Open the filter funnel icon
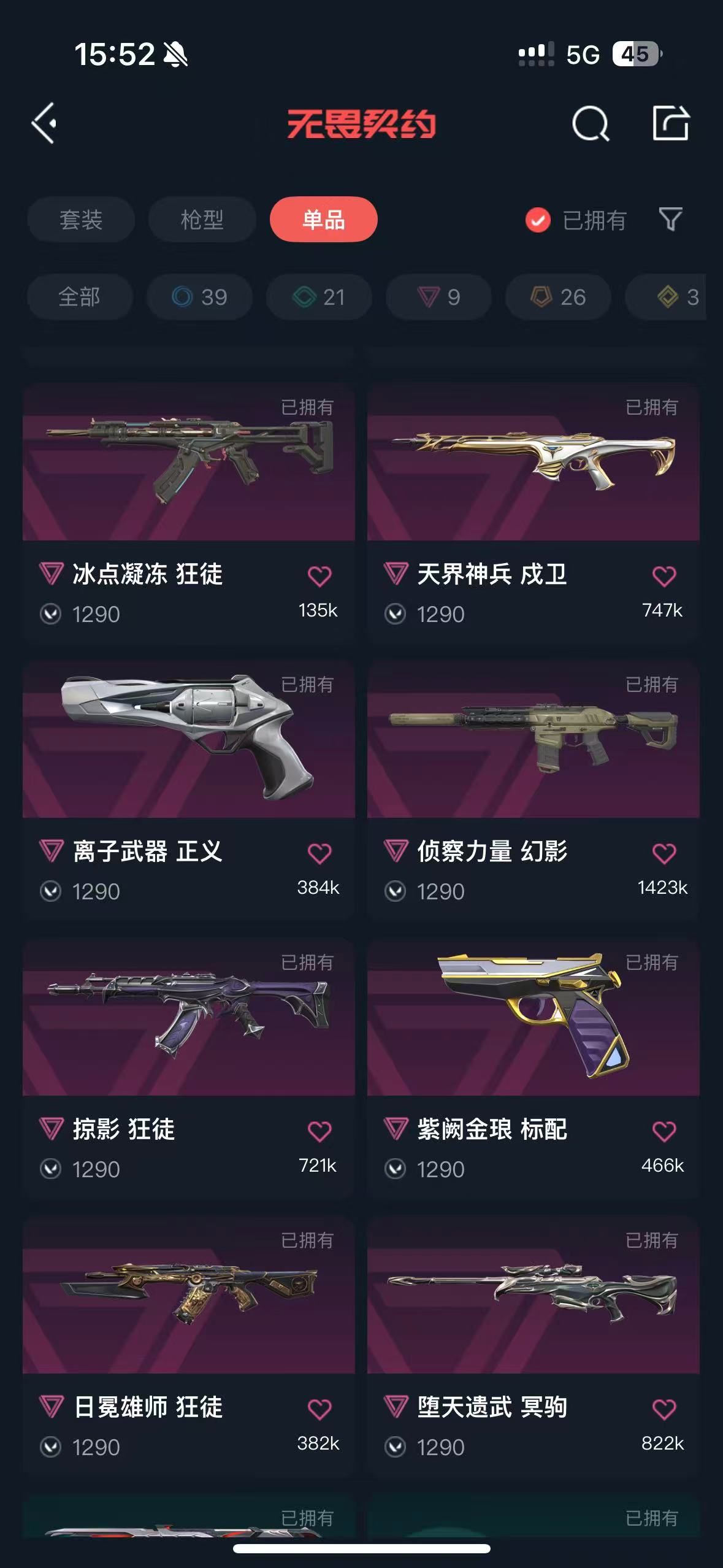This screenshot has width=723, height=1568. (670, 220)
